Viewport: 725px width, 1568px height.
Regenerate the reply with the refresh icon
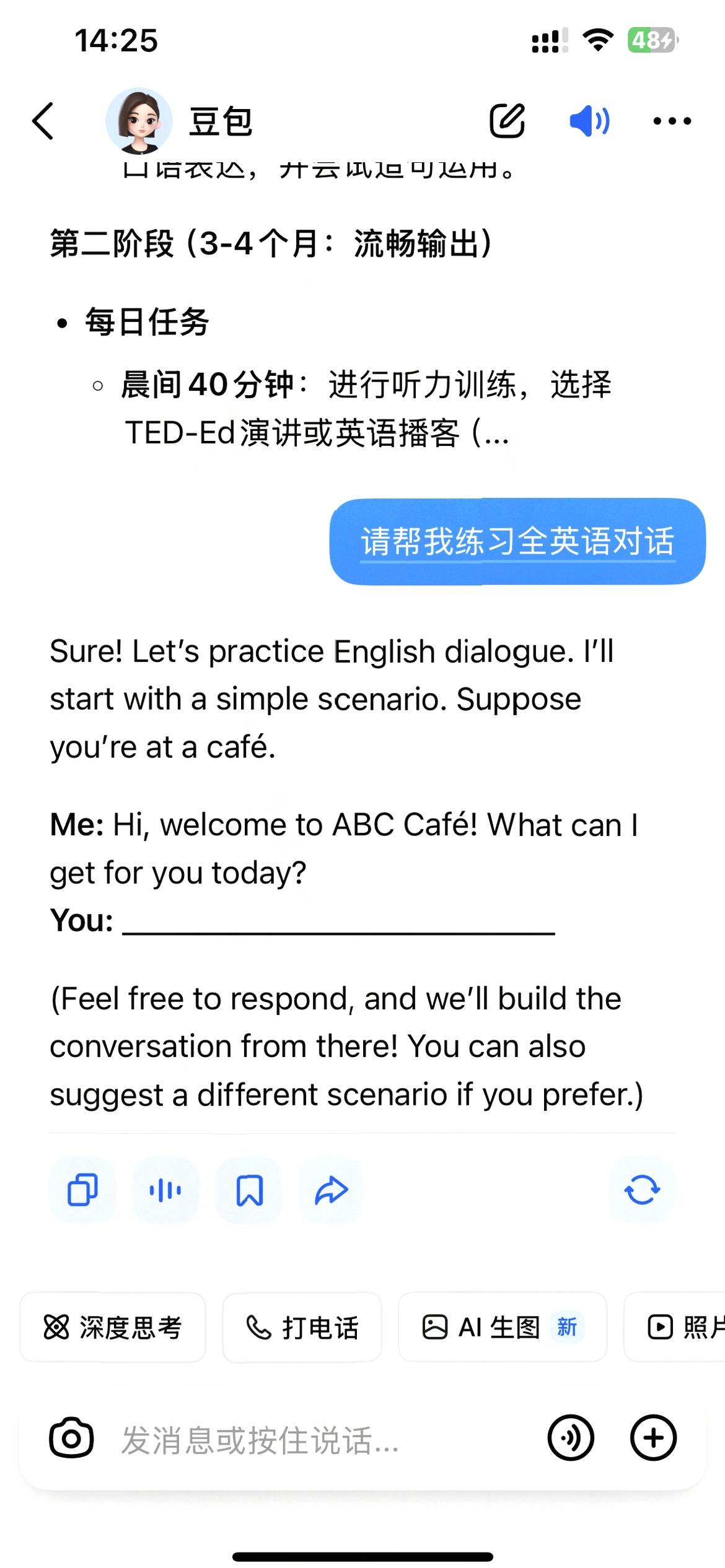[642, 1190]
